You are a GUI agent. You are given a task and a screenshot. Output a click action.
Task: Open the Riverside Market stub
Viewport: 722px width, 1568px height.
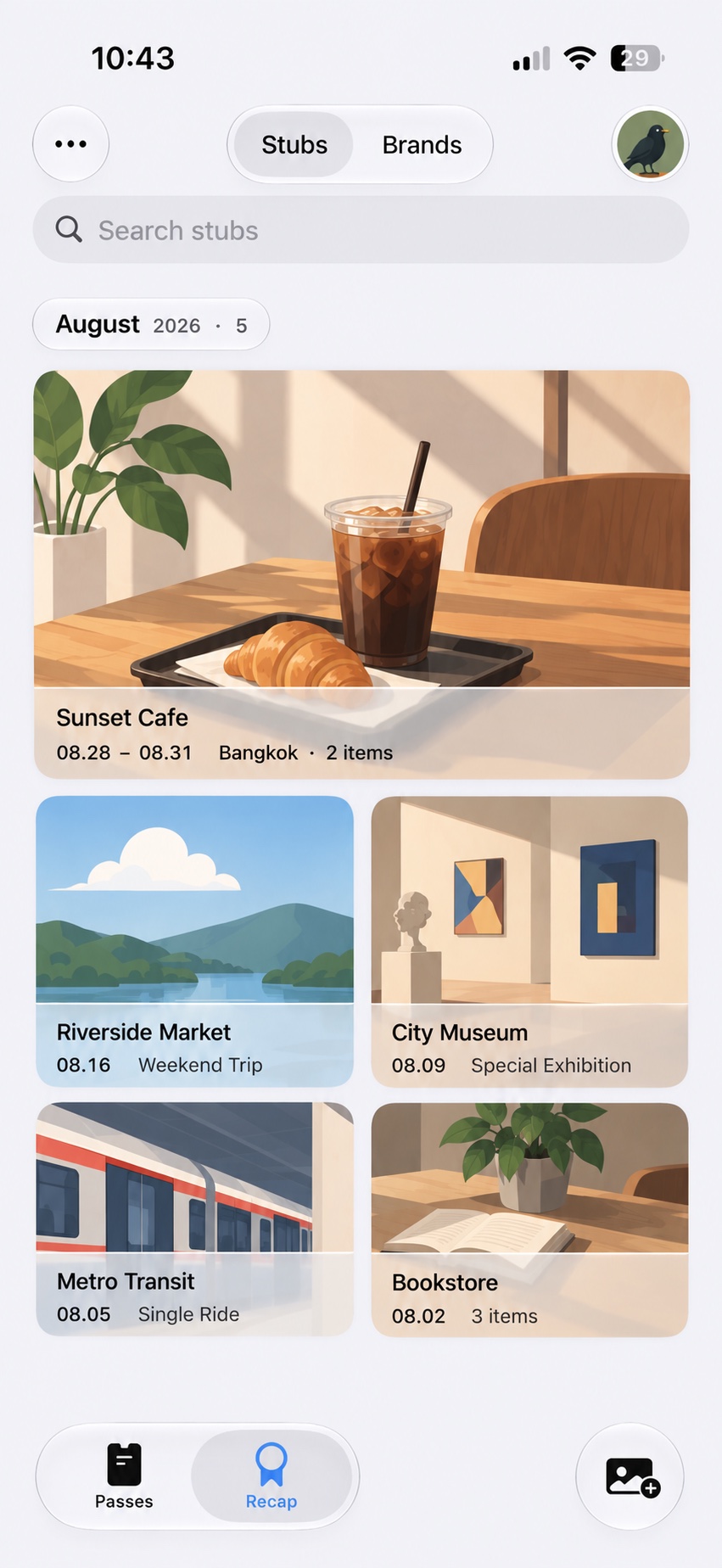coord(194,941)
